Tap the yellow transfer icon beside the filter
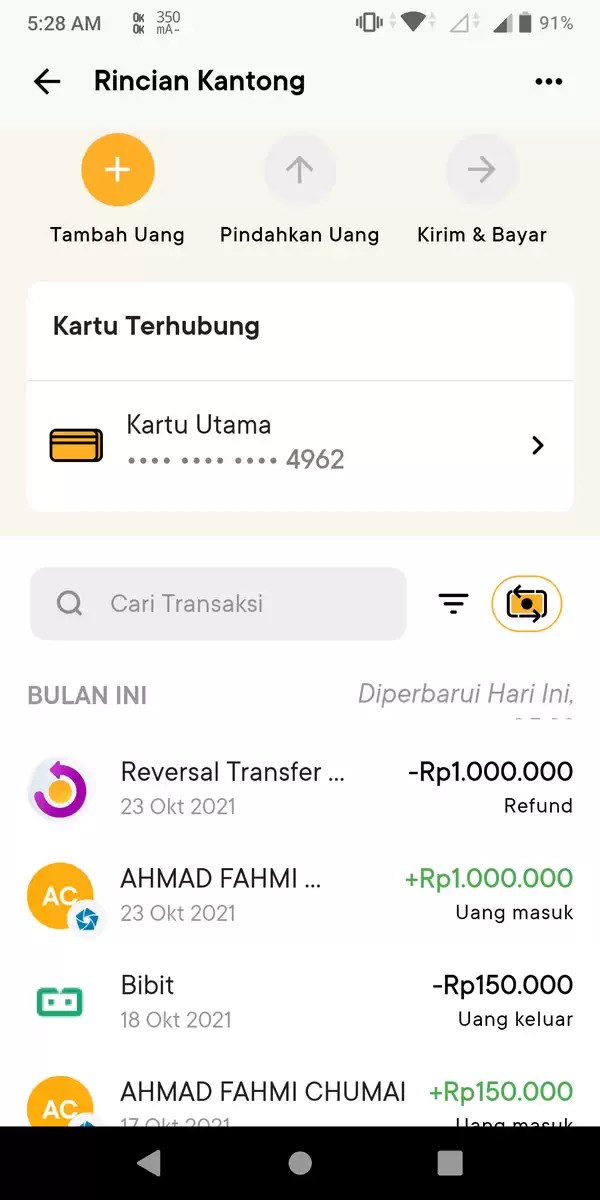The height and width of the screenshot is (1200, 600). click(x=527, y=604)
